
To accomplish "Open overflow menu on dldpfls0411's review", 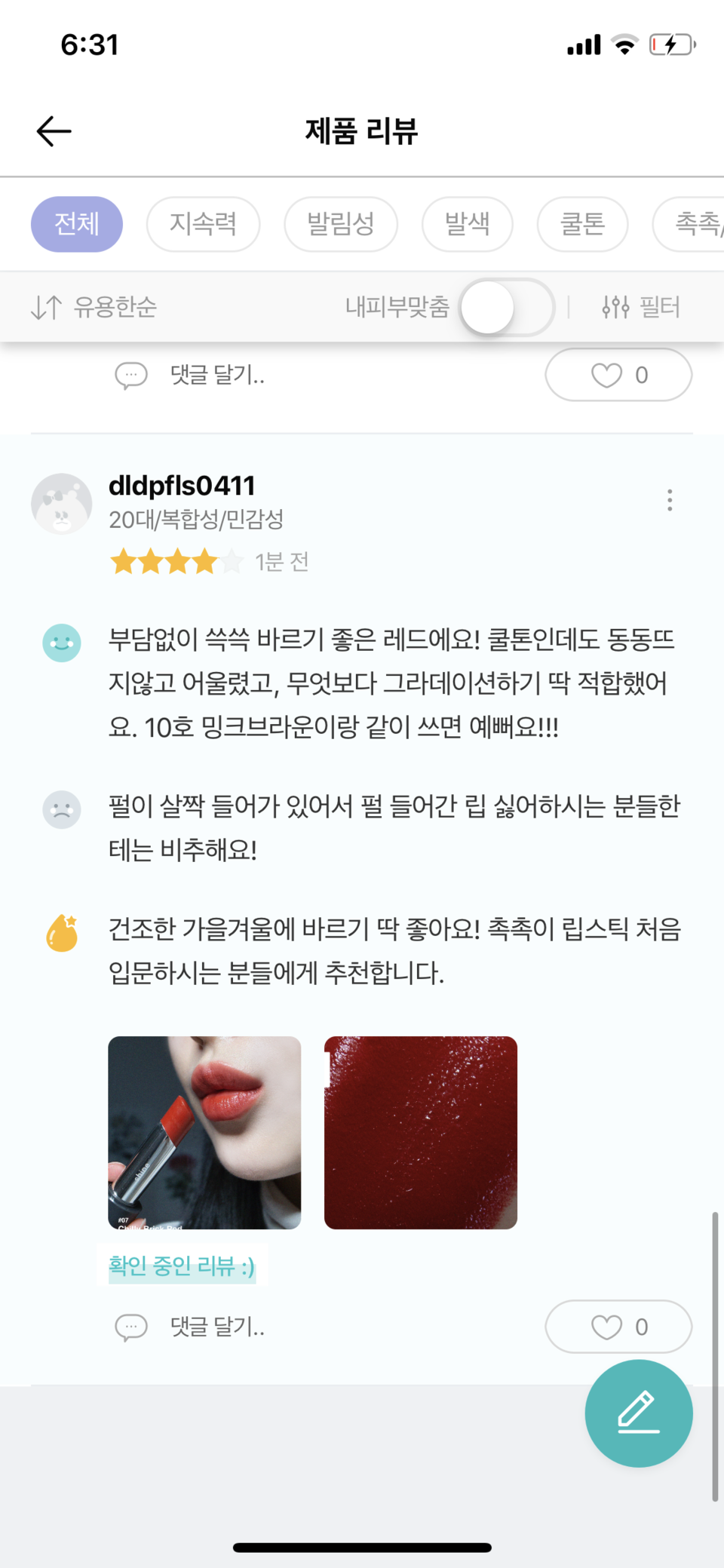I will tap(670, 500).
